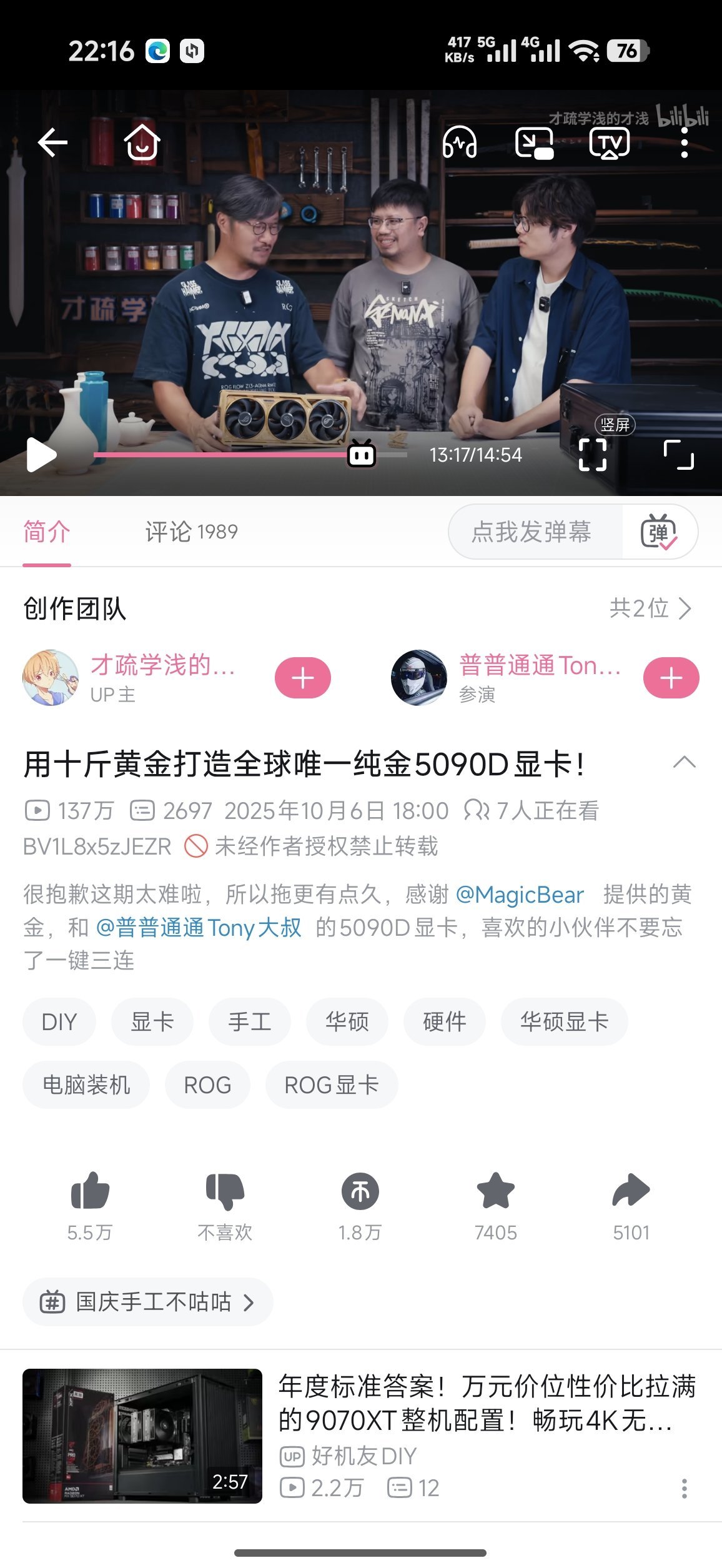The width and height of the screenshot is (722, 1568).
Task: Collapse the video description
Action: click(x=685, y=762)
